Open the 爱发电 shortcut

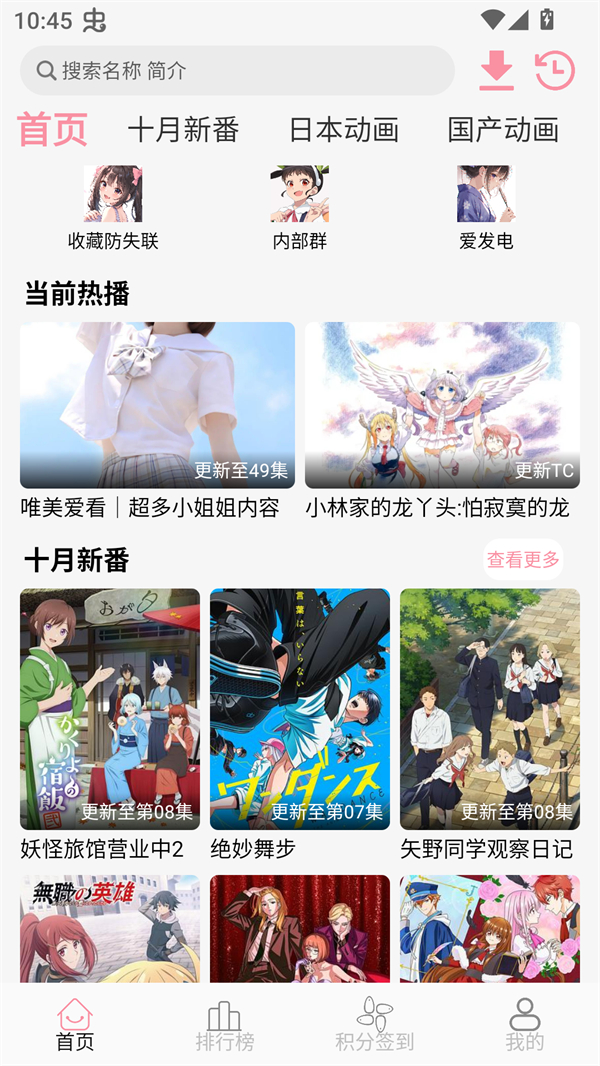(x=486, y=207)
